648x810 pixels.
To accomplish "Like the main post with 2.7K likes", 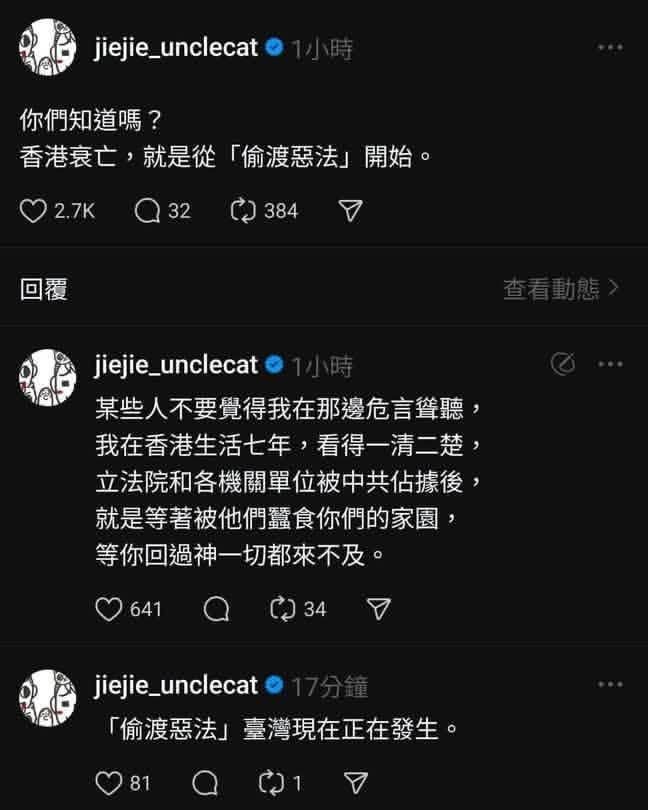I will pyautogui.click(x=35, y=210).
